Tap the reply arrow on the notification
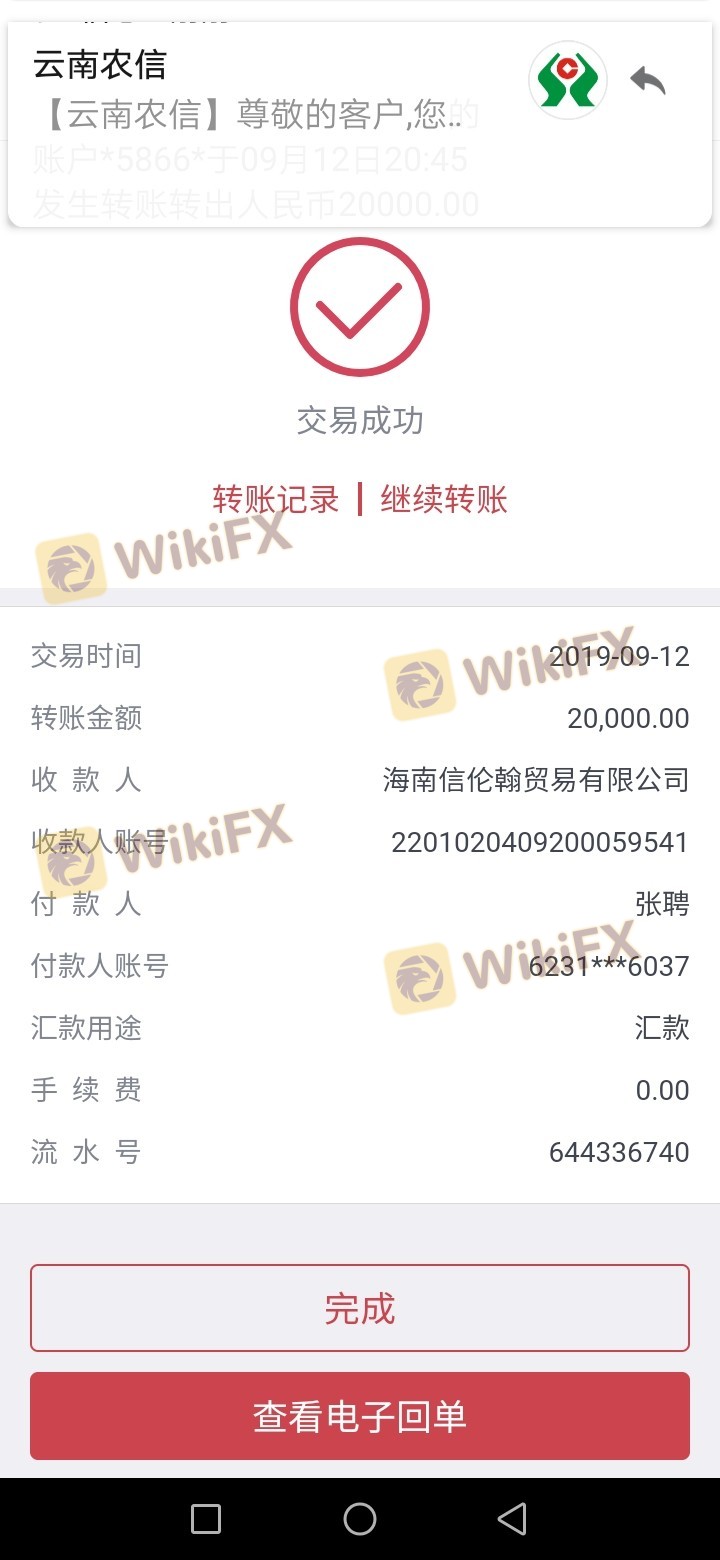The height and width of the screenshot is (1560, 720). tap(648, 80)
